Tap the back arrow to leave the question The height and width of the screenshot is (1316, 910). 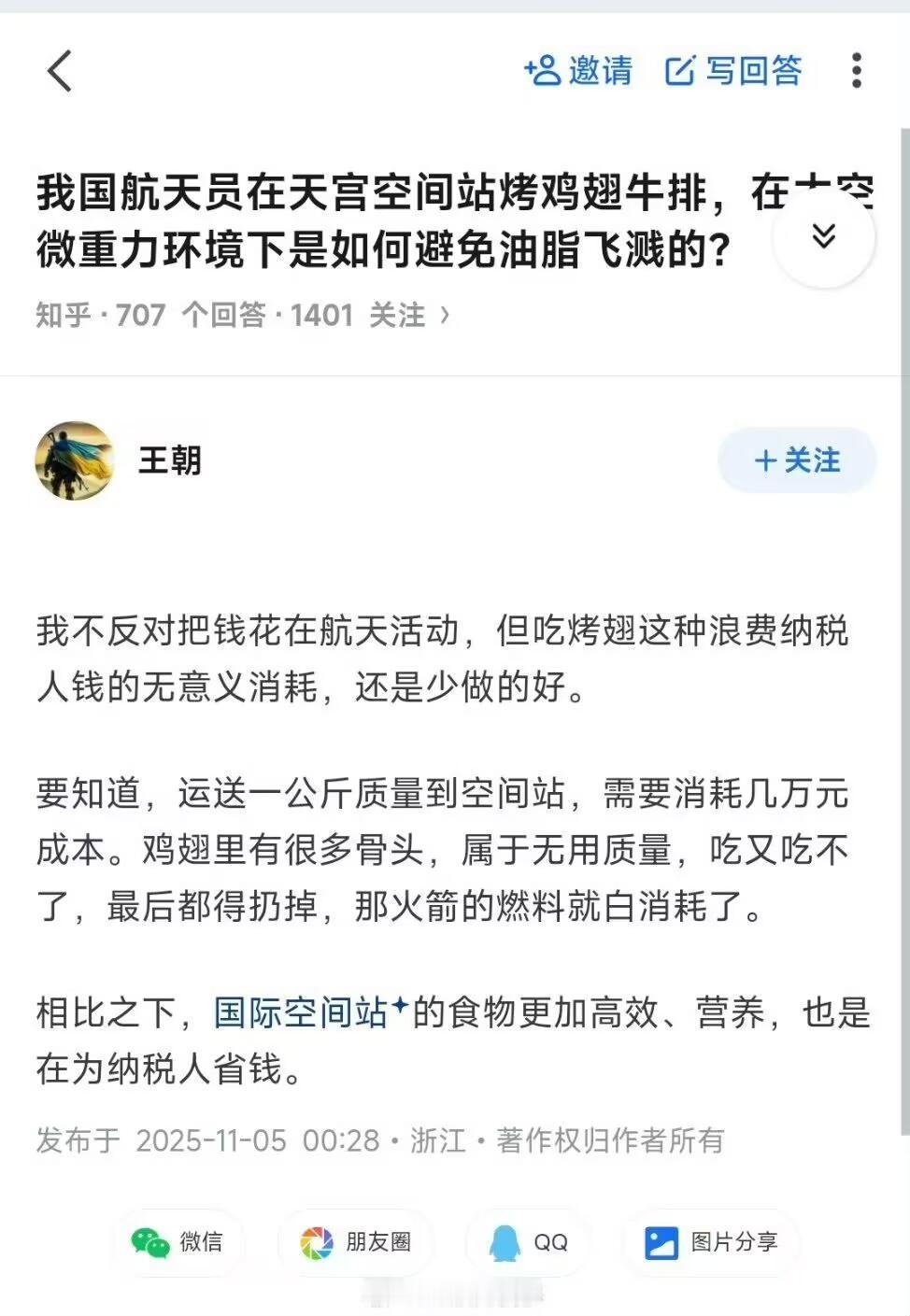[x=59, y=72]
